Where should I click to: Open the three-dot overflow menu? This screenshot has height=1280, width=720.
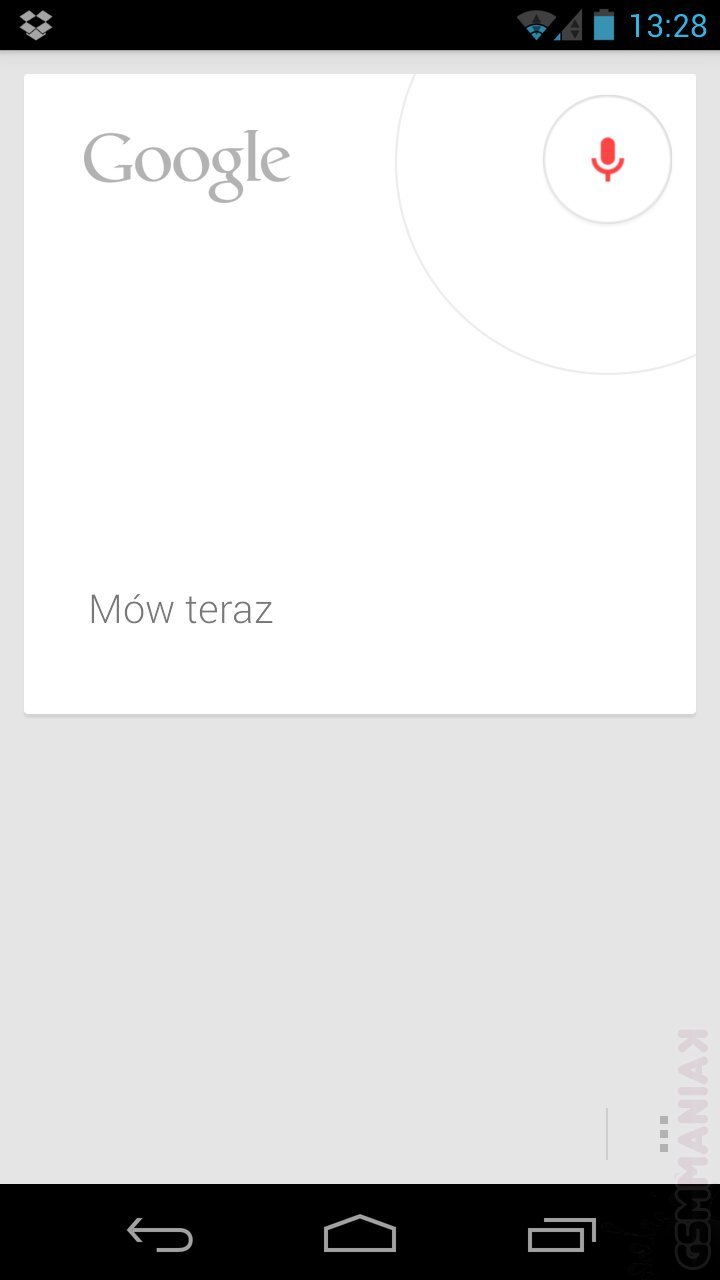coord(663,1134)
